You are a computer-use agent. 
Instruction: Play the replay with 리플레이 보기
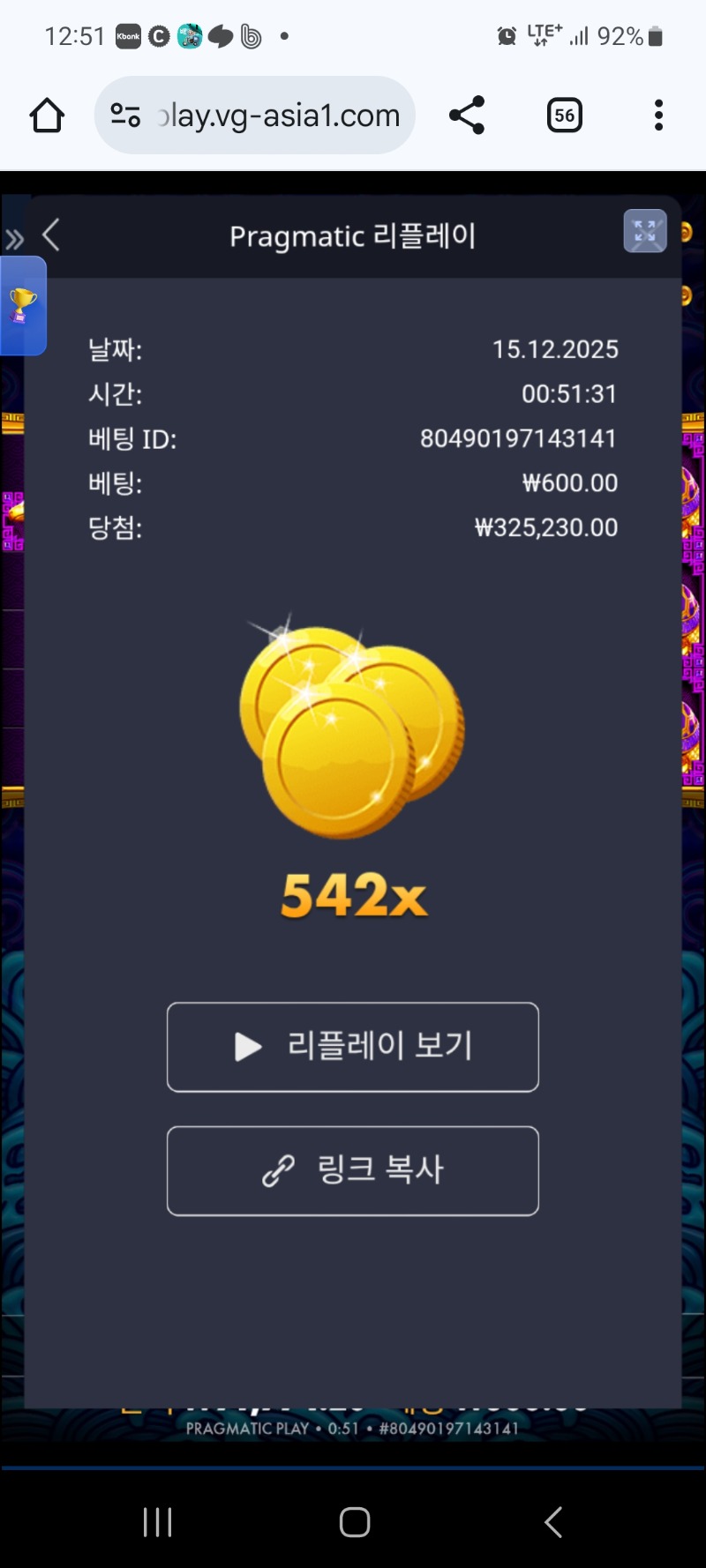point(353,1047)
